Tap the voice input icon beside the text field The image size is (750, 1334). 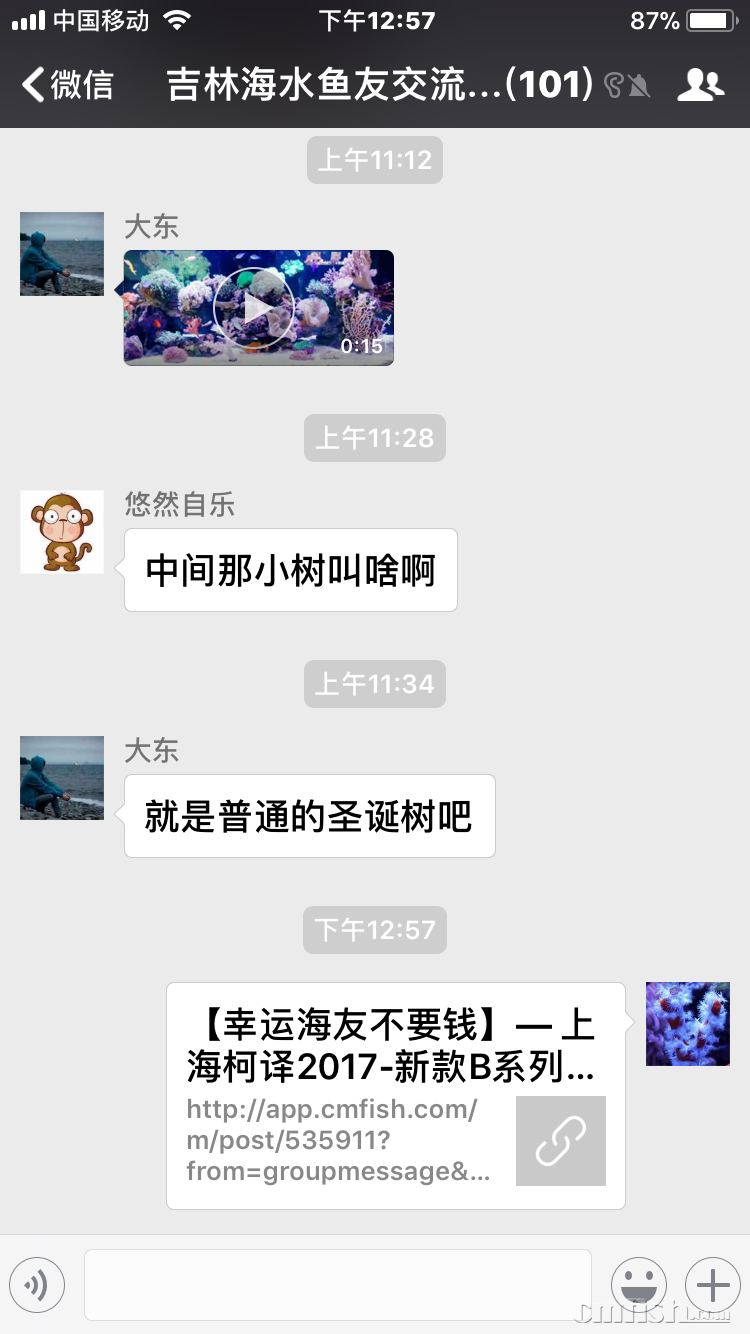37,1285
